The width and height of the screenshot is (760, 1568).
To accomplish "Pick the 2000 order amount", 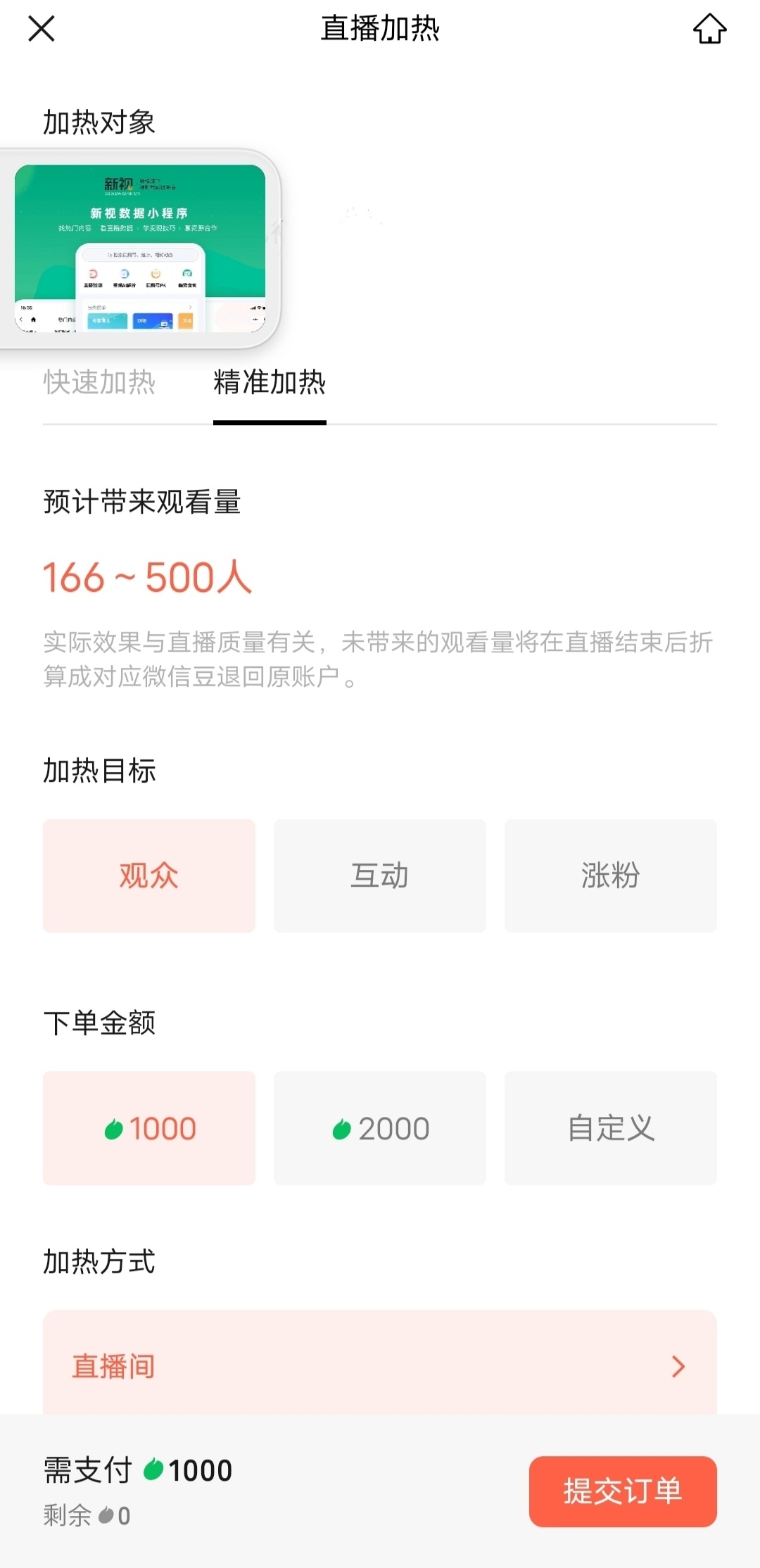I will [x=380, y=1128].
